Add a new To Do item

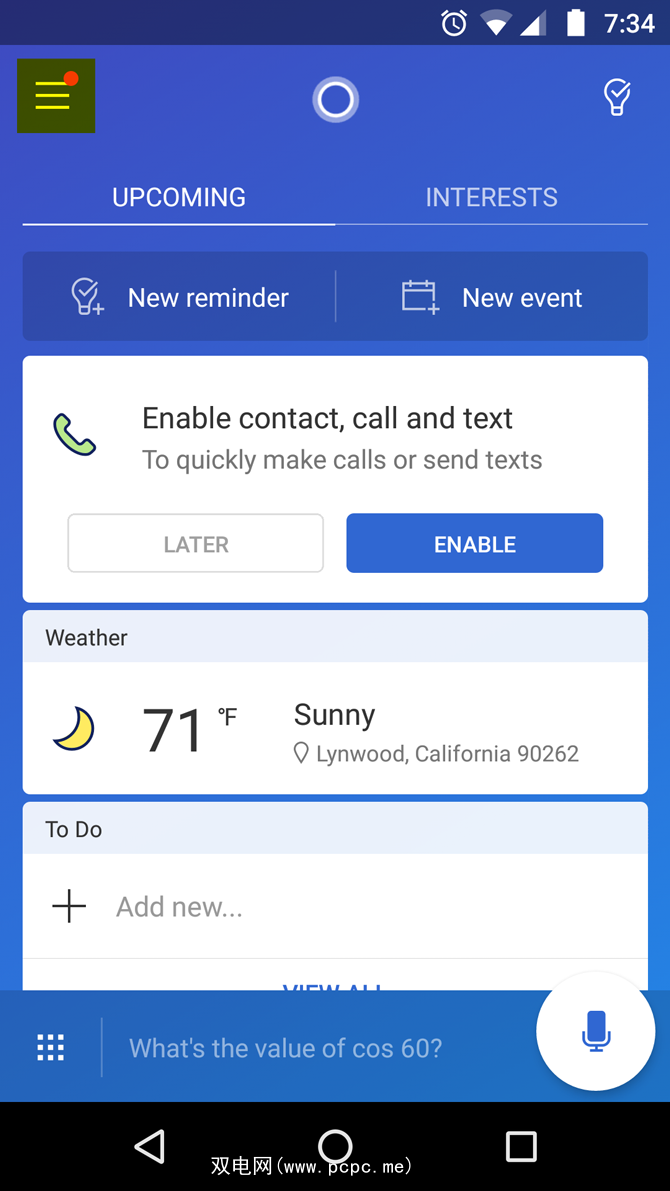pos(180,907)
